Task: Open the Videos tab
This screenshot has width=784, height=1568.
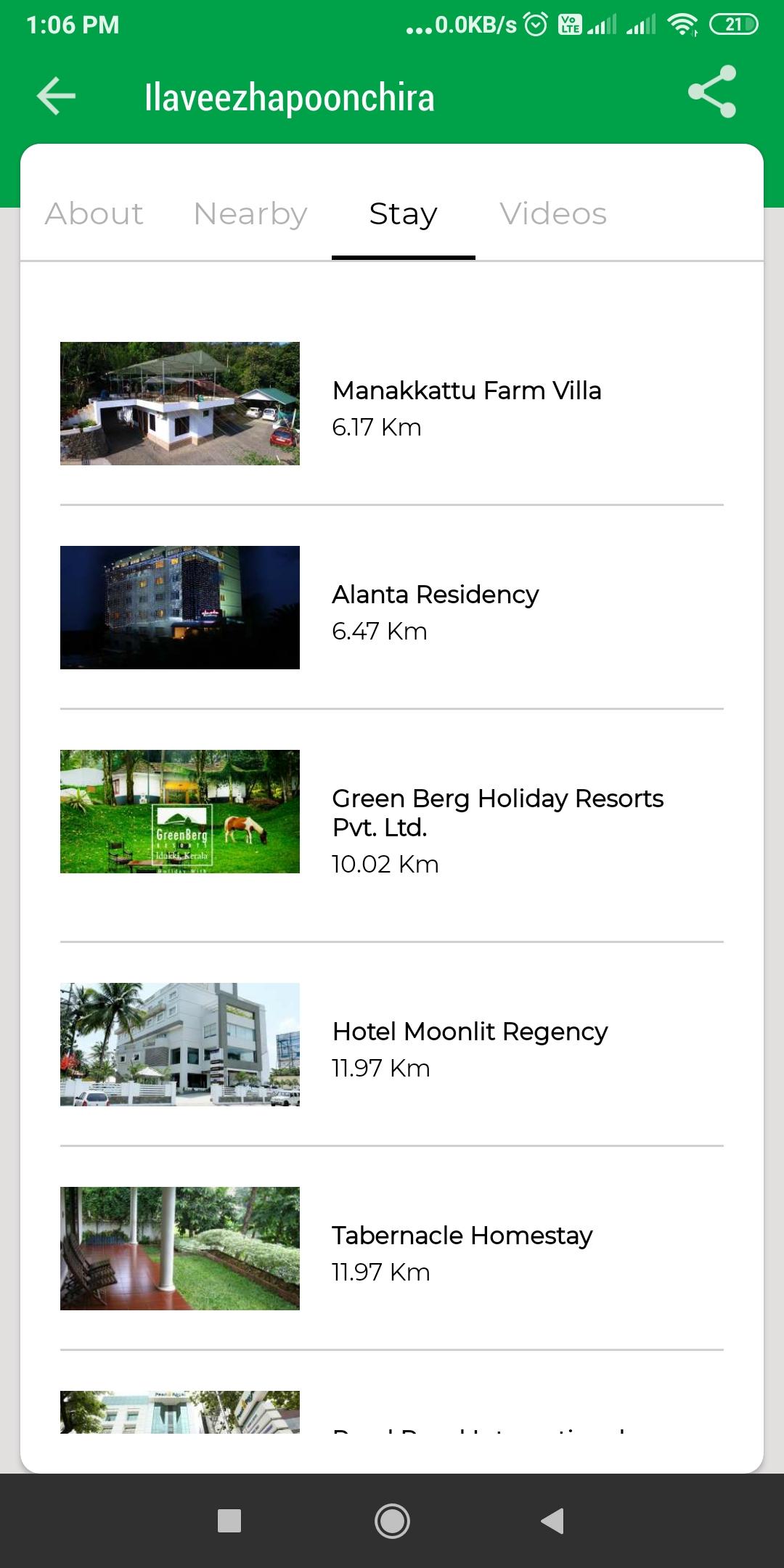Action: pyautogui.click(x=552, y=214)
